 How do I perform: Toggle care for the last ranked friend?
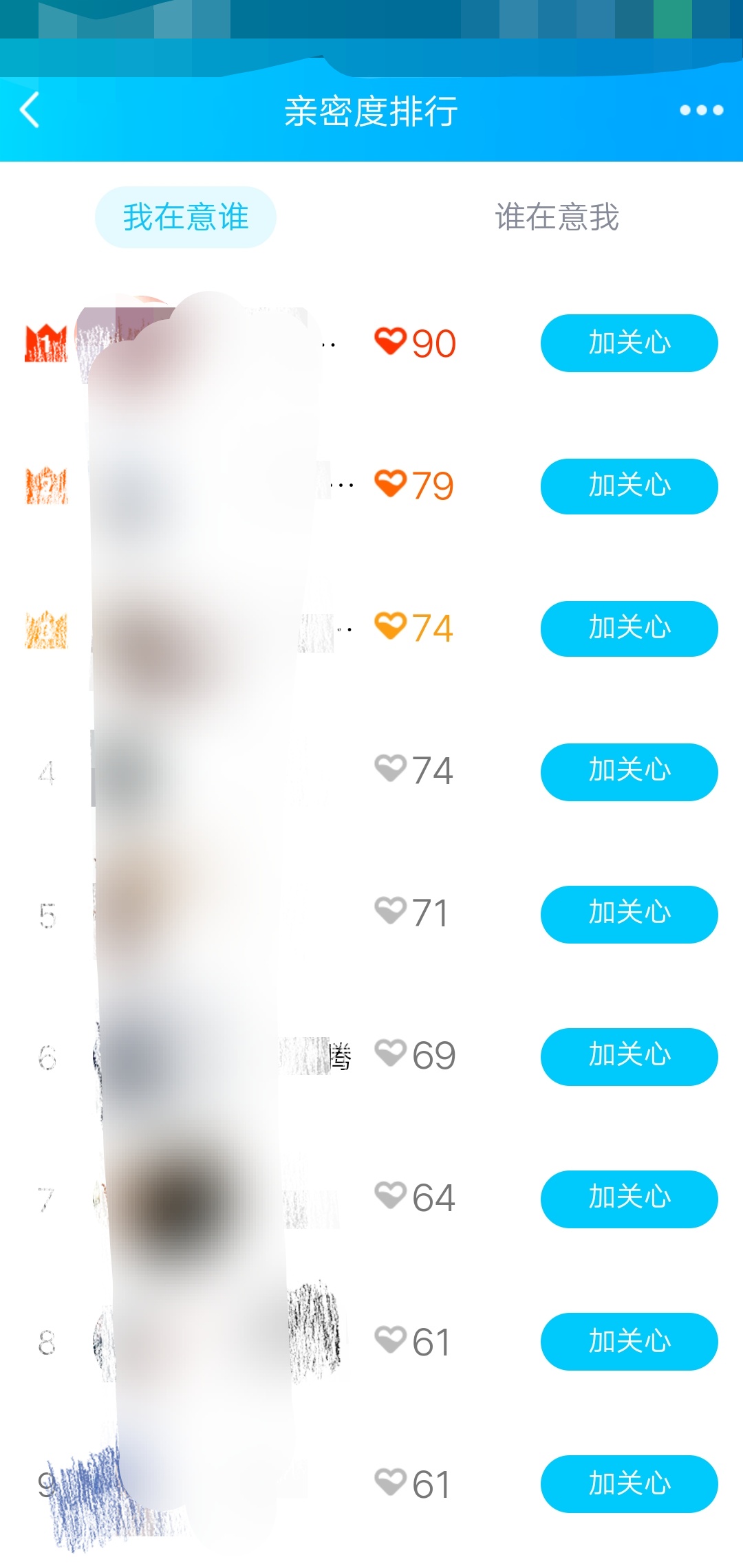tap(628, 1483)
